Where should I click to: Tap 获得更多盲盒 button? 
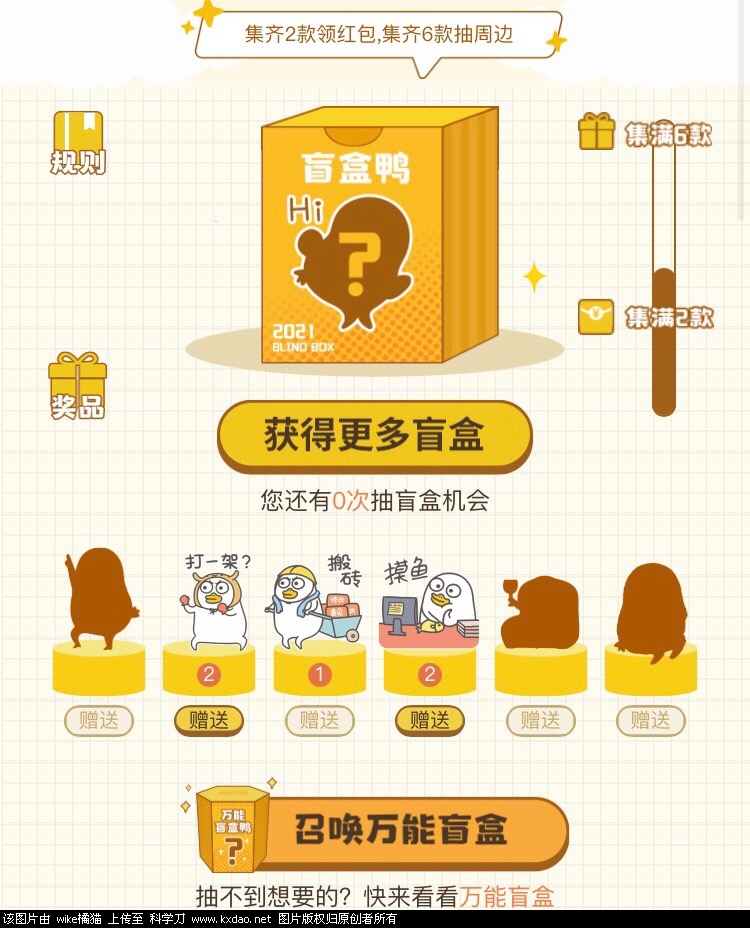(374, 436)
